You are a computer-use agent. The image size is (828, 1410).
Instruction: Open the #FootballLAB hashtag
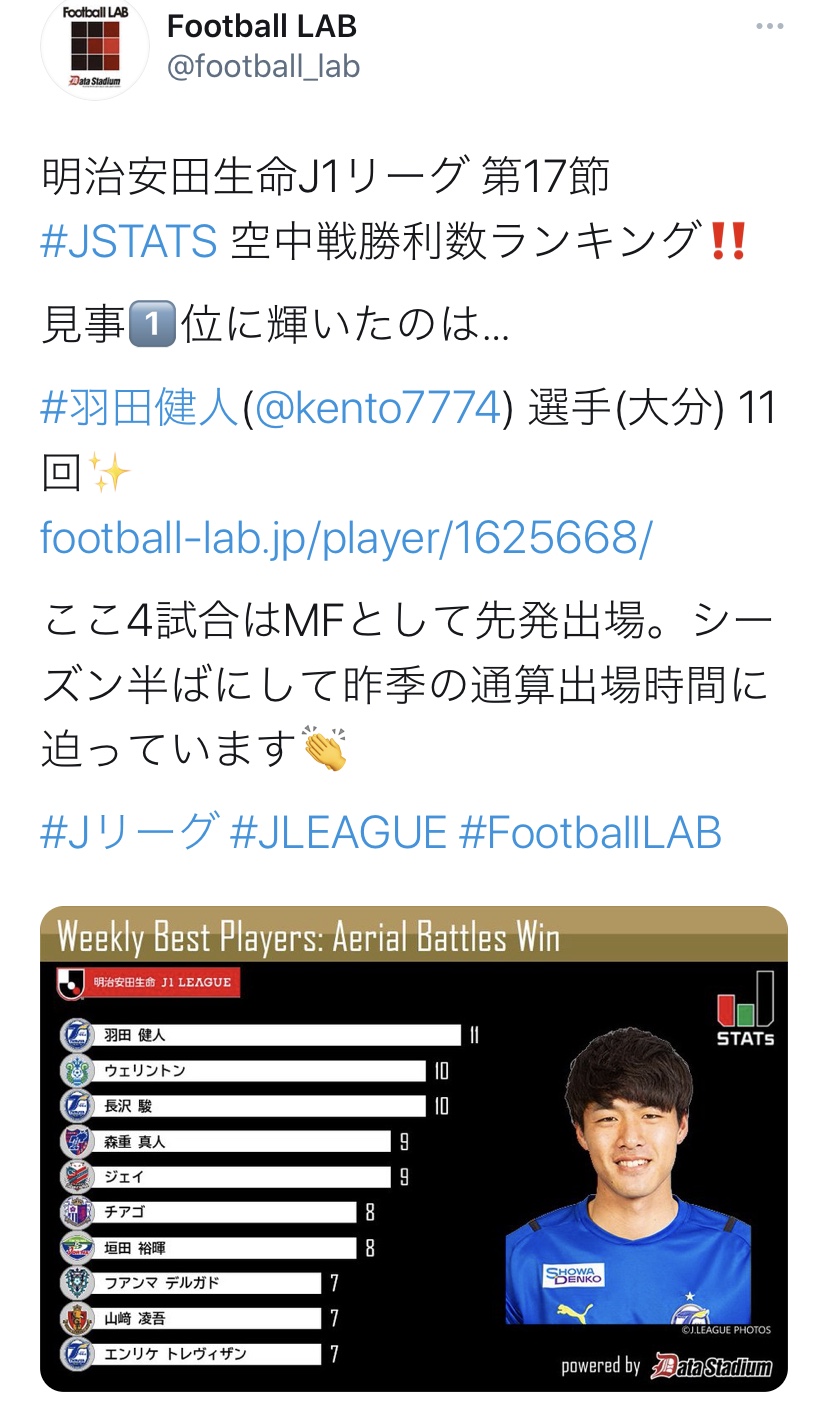(x=590, y=832)
